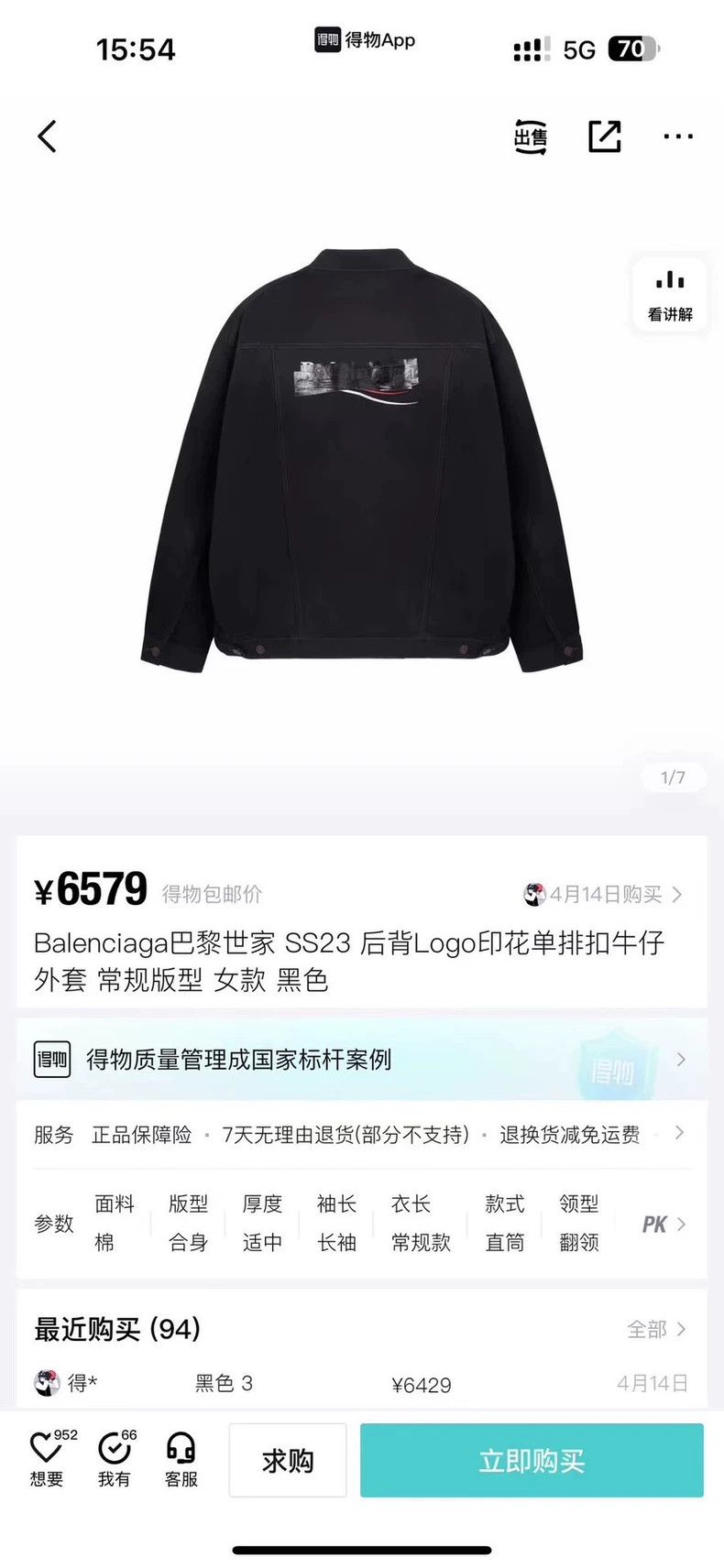724x1568 pixels.
Task: Open PK comparison in the 参数 row
Action: click(x=664, y=1225)
